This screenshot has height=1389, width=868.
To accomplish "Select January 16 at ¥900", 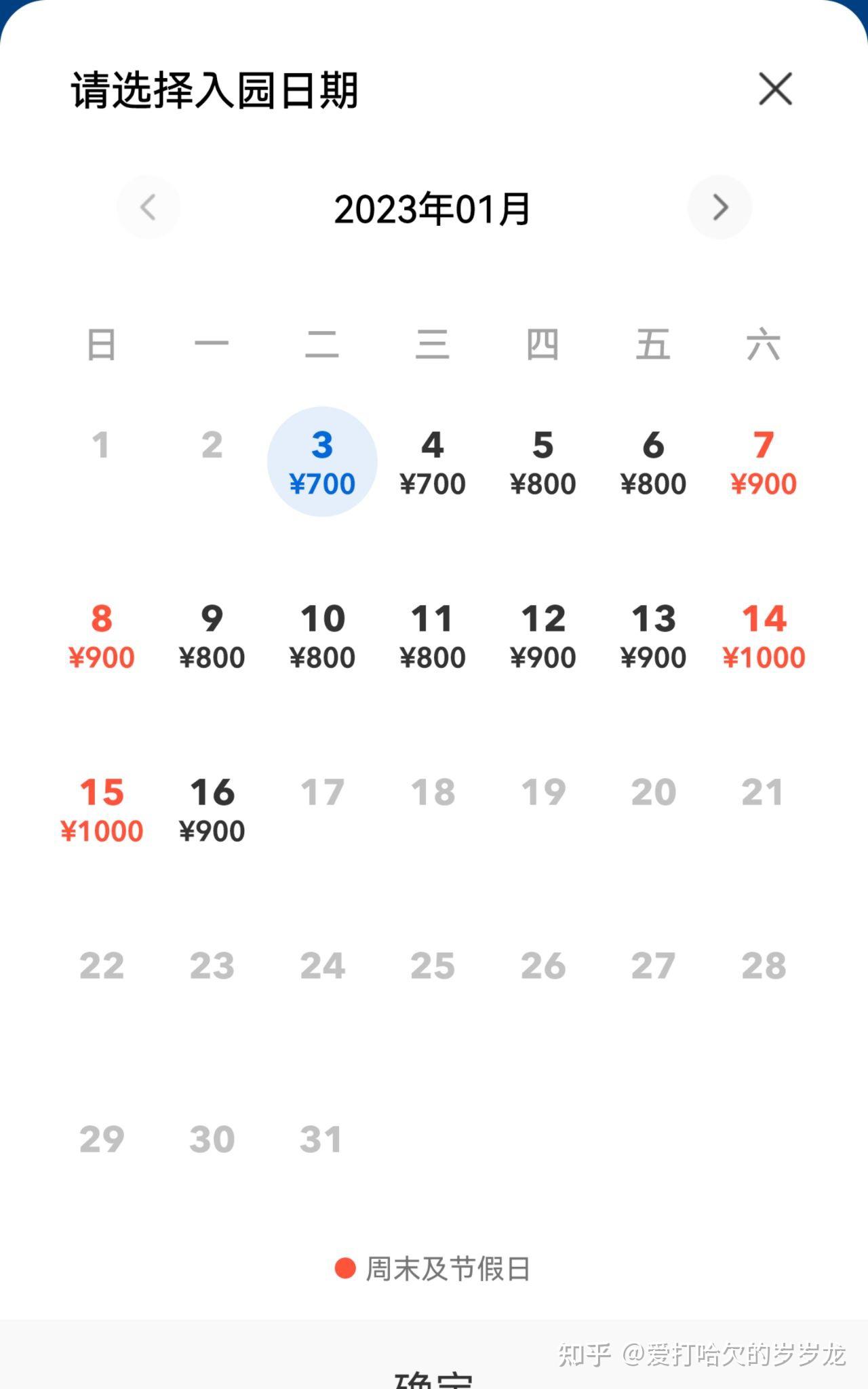I will tap(212, 810).
